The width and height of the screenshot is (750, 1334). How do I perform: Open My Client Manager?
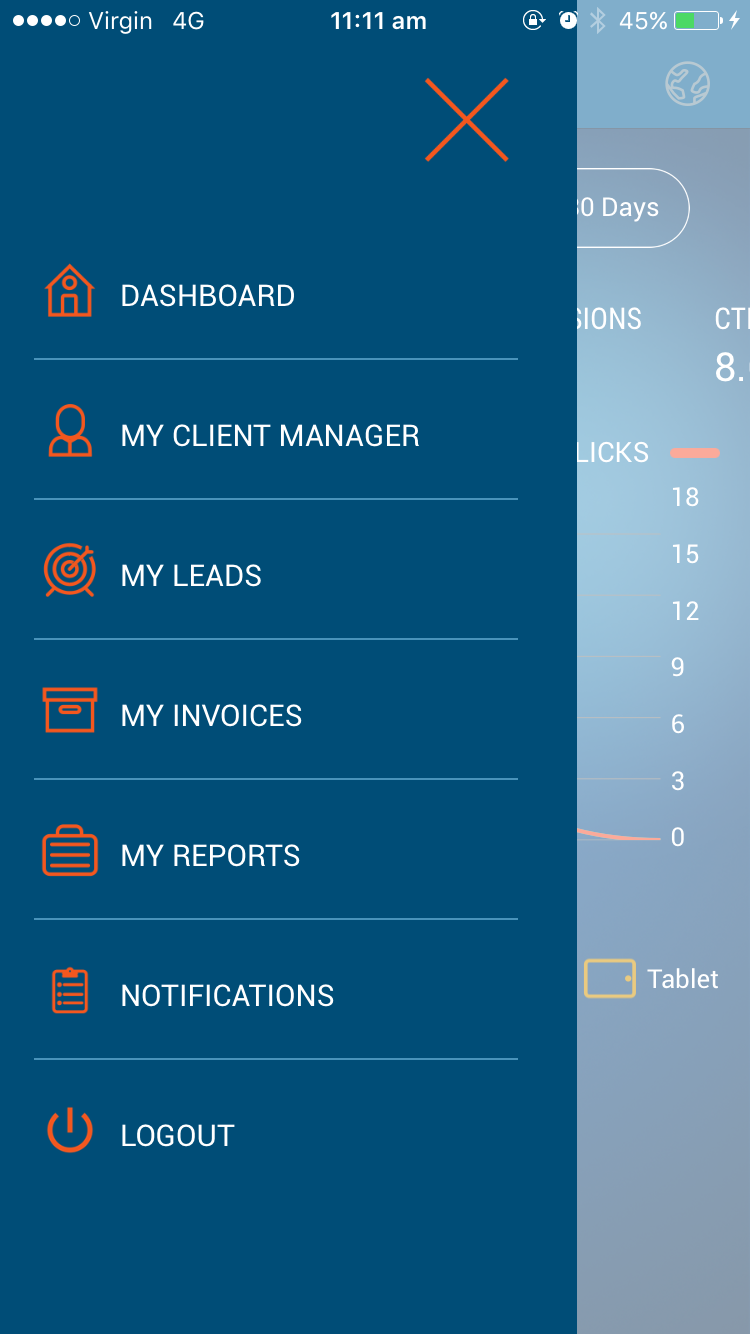coord(269,436)
